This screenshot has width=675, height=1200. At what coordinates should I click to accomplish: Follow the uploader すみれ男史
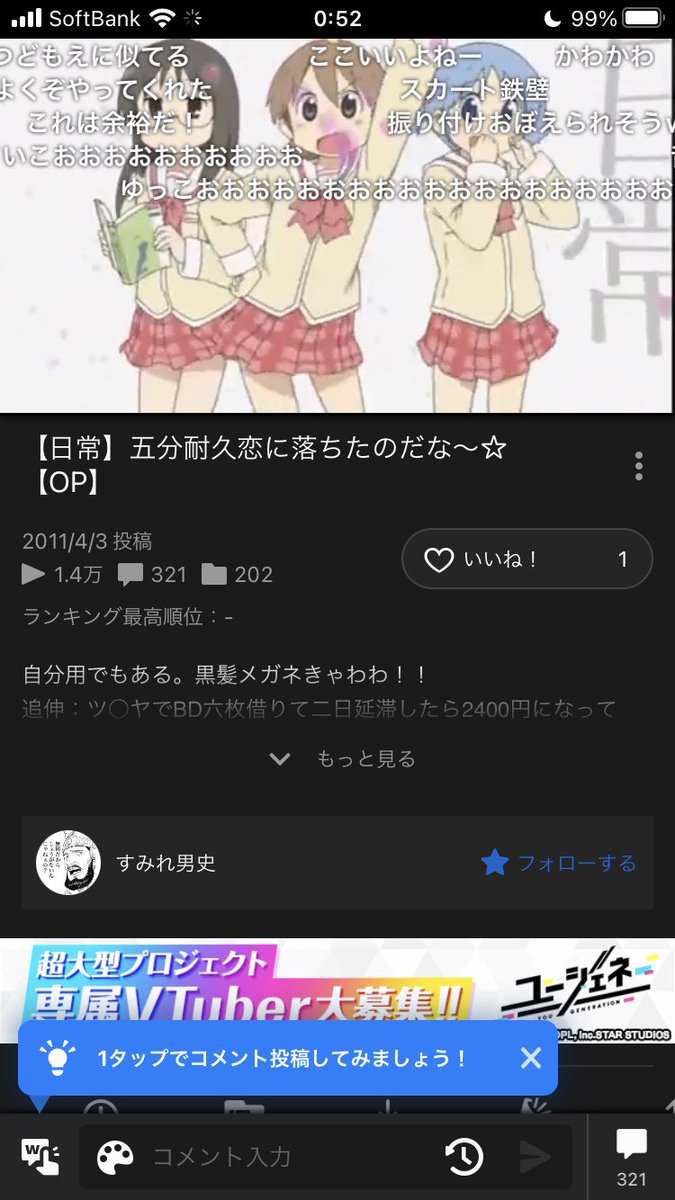[x=559, y=863]
